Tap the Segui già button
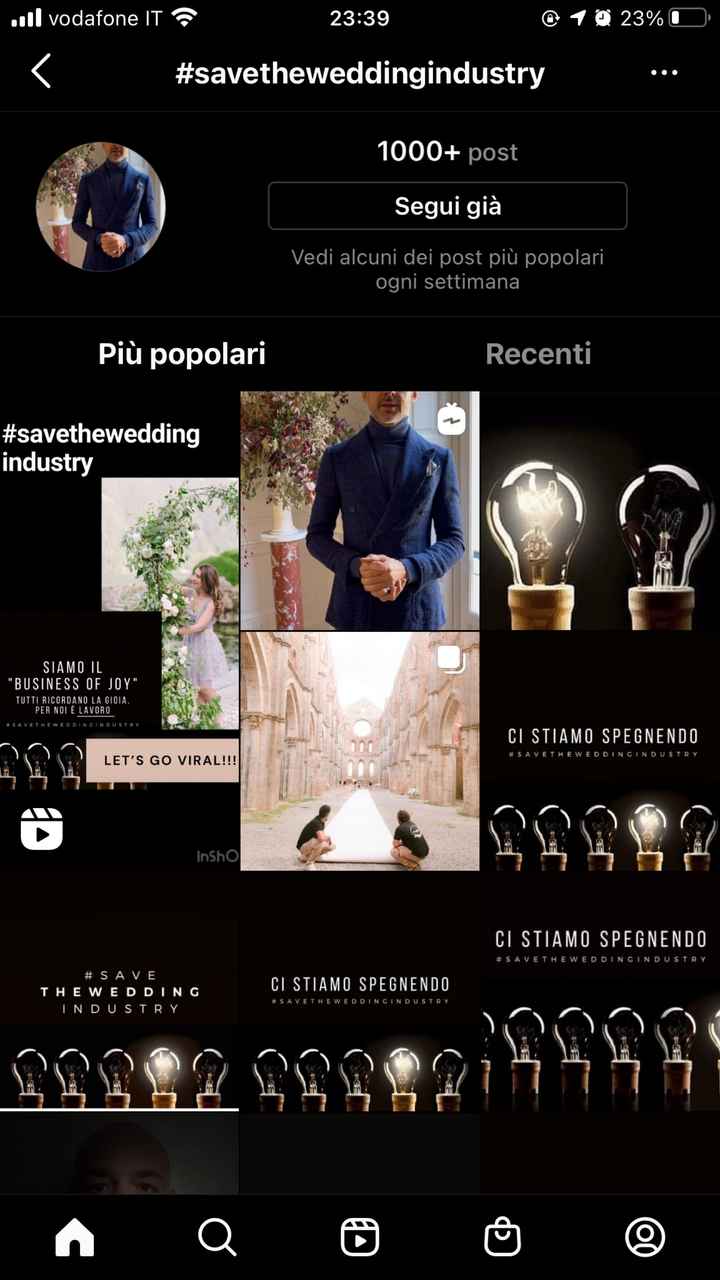Viewport: 720px width, 1280px height. pyautogui.click(x=447, y=206)
